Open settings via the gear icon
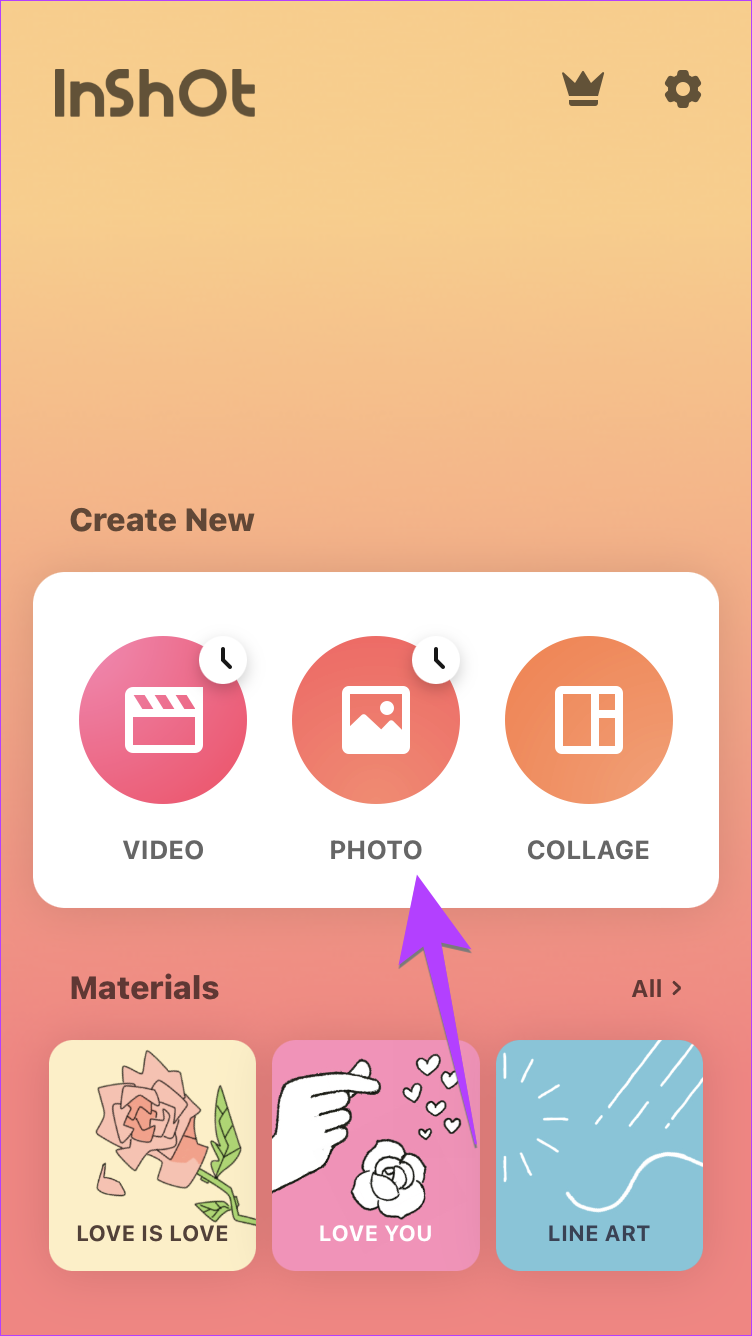The image size is (752, 1336). click(683, 89)
